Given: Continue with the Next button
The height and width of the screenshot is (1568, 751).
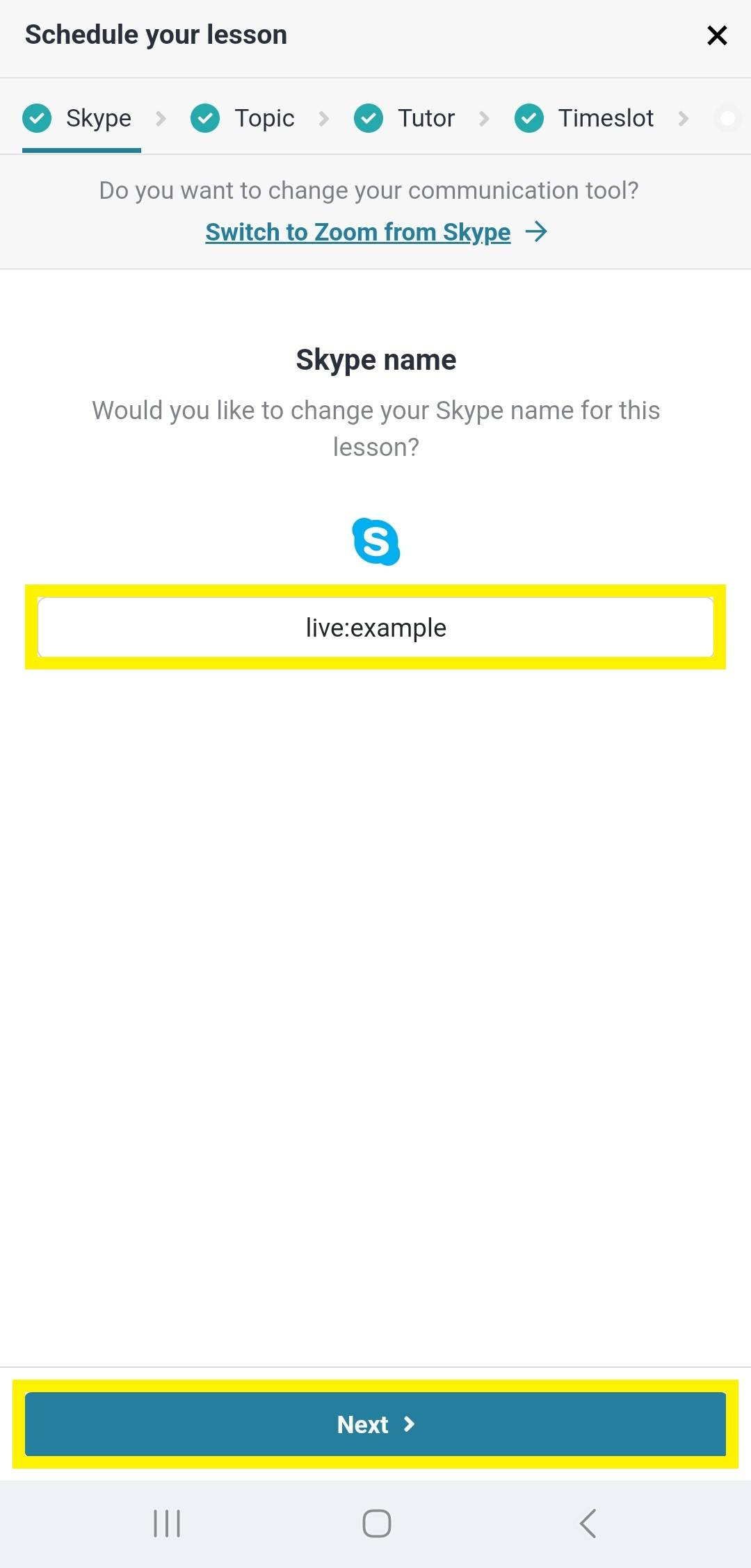Looking at the screenshot, I should (375, 1424).
